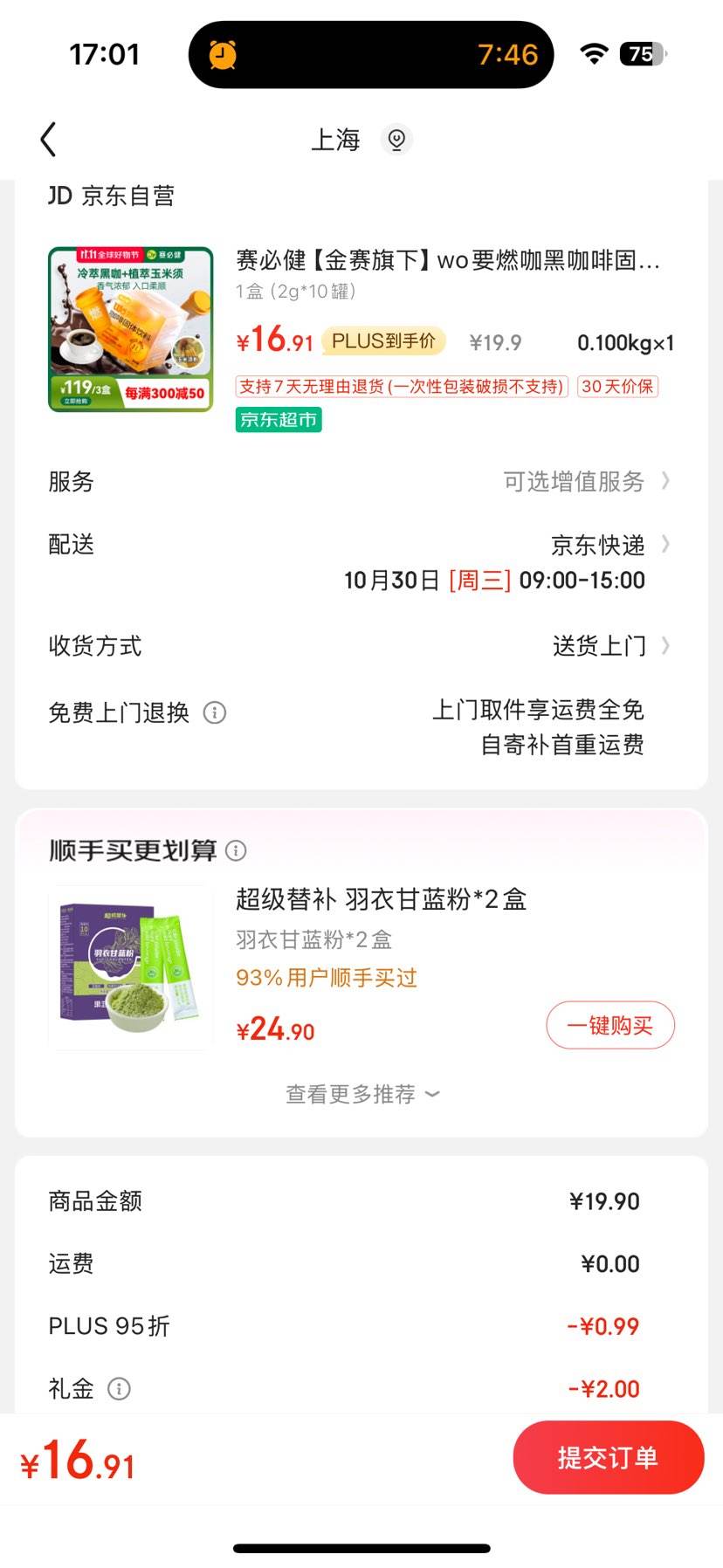723x1568 pixels.
Task: Tap the 羽衣甘蓝粉 product image
Action: (x=129, y=966)
